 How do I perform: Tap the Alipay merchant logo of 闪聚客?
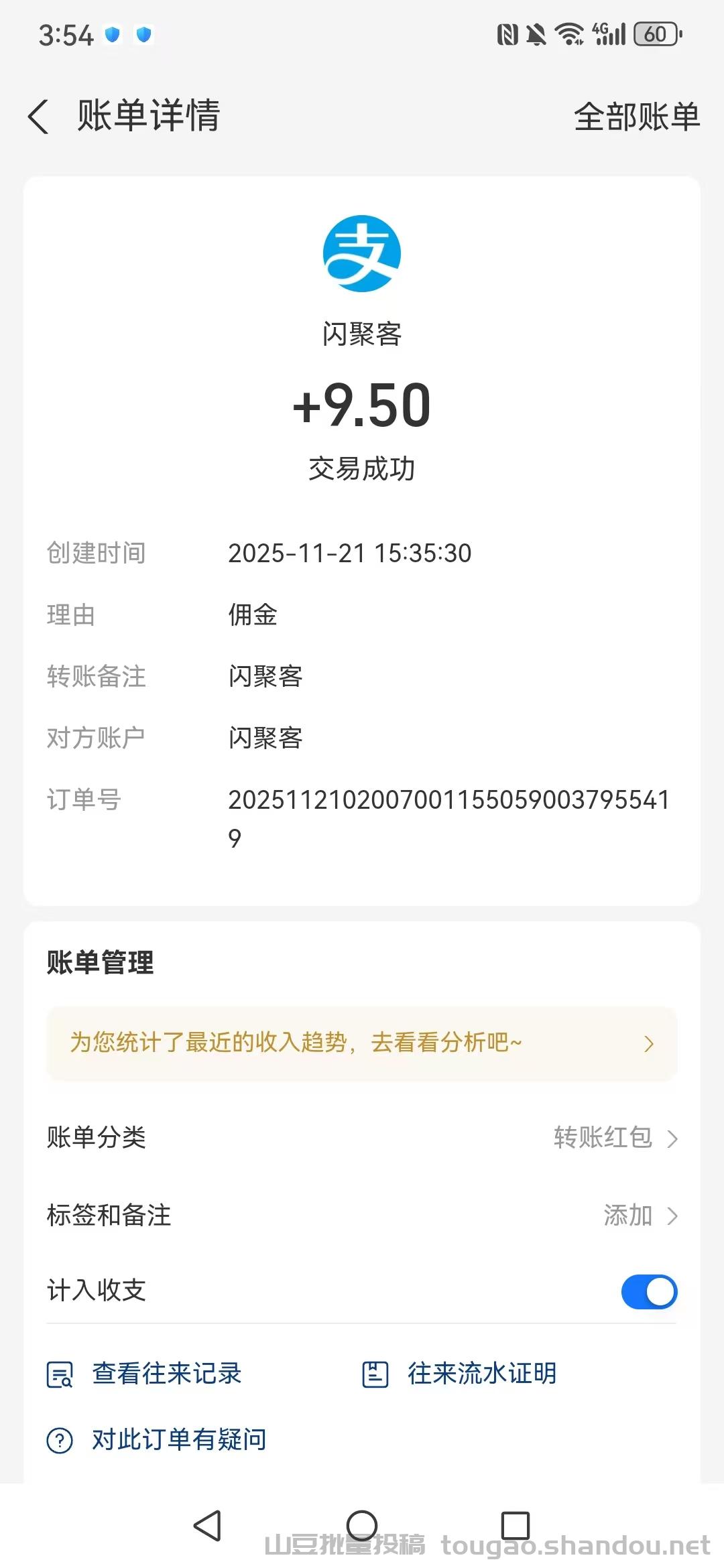pos(362,253)
